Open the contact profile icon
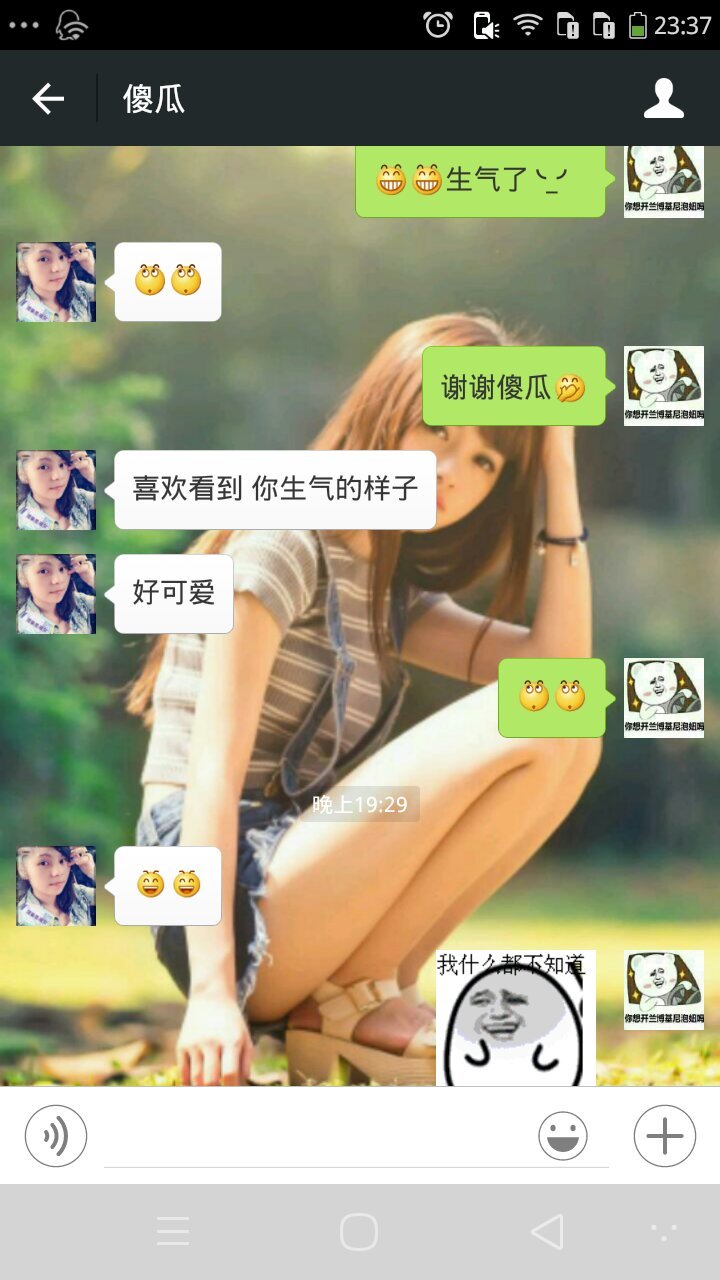720x1280 pixels. click(663, 98)
